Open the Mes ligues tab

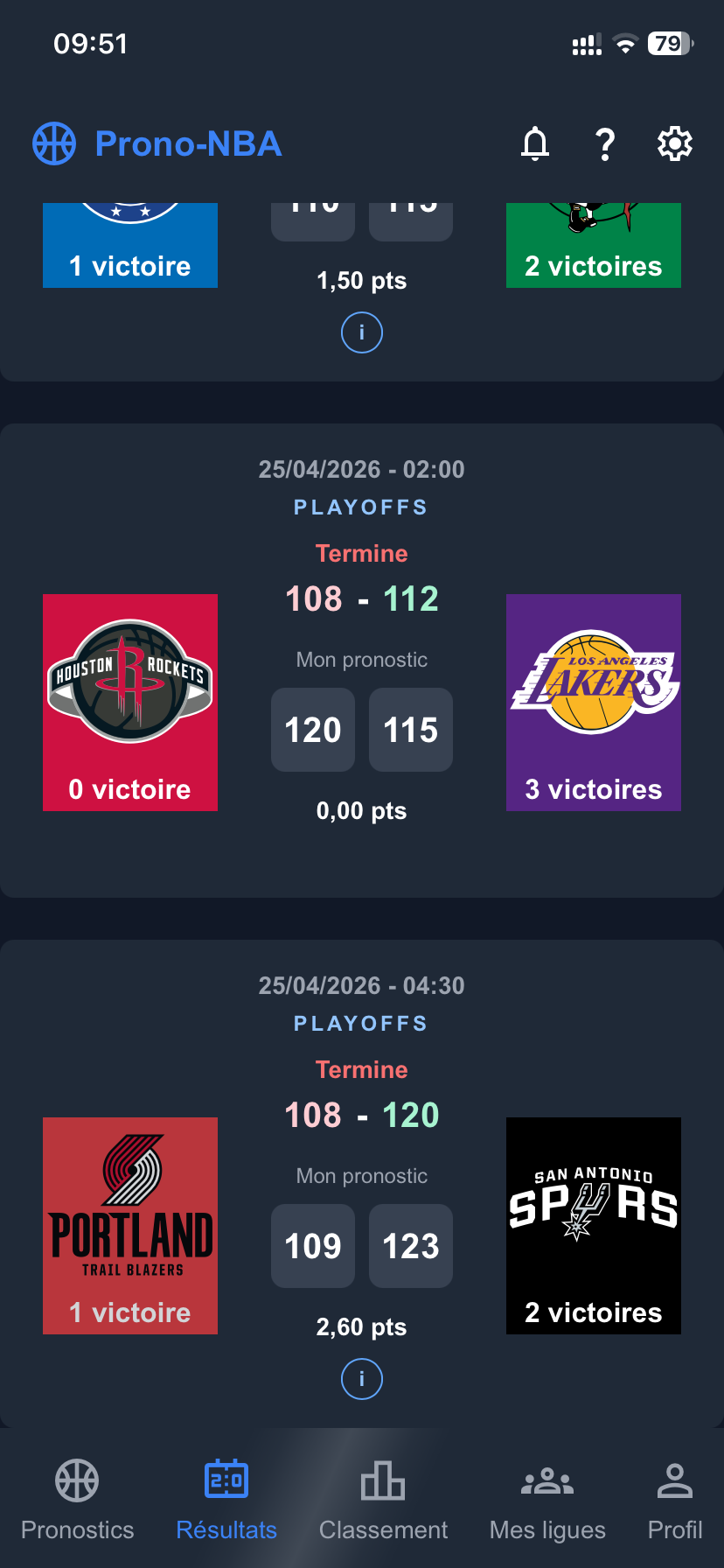547,1500
